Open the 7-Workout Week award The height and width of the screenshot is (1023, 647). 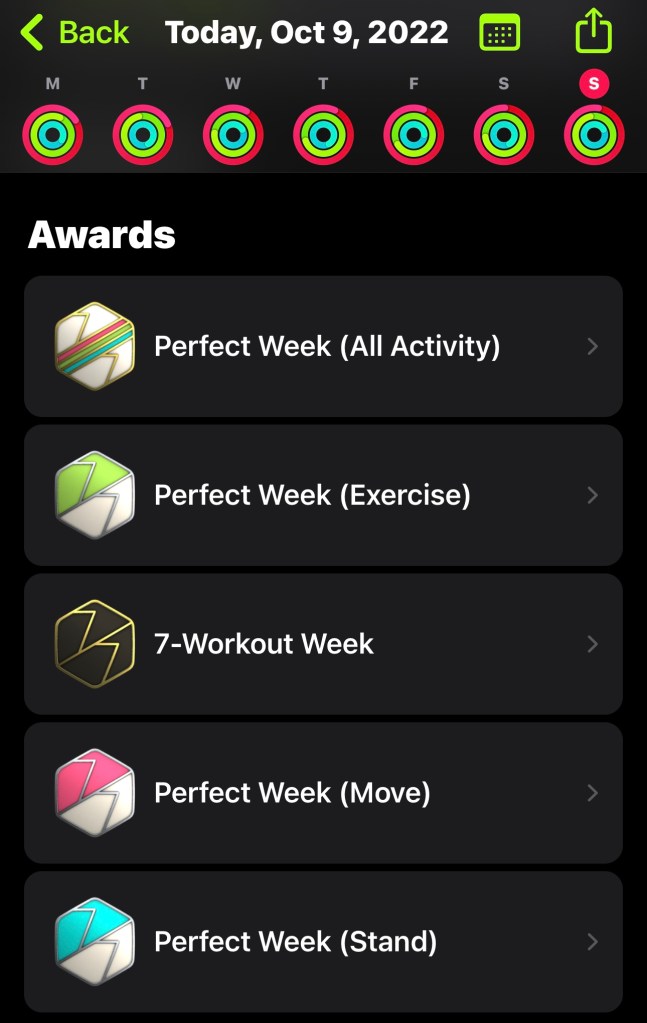click(x=323, y=644)
